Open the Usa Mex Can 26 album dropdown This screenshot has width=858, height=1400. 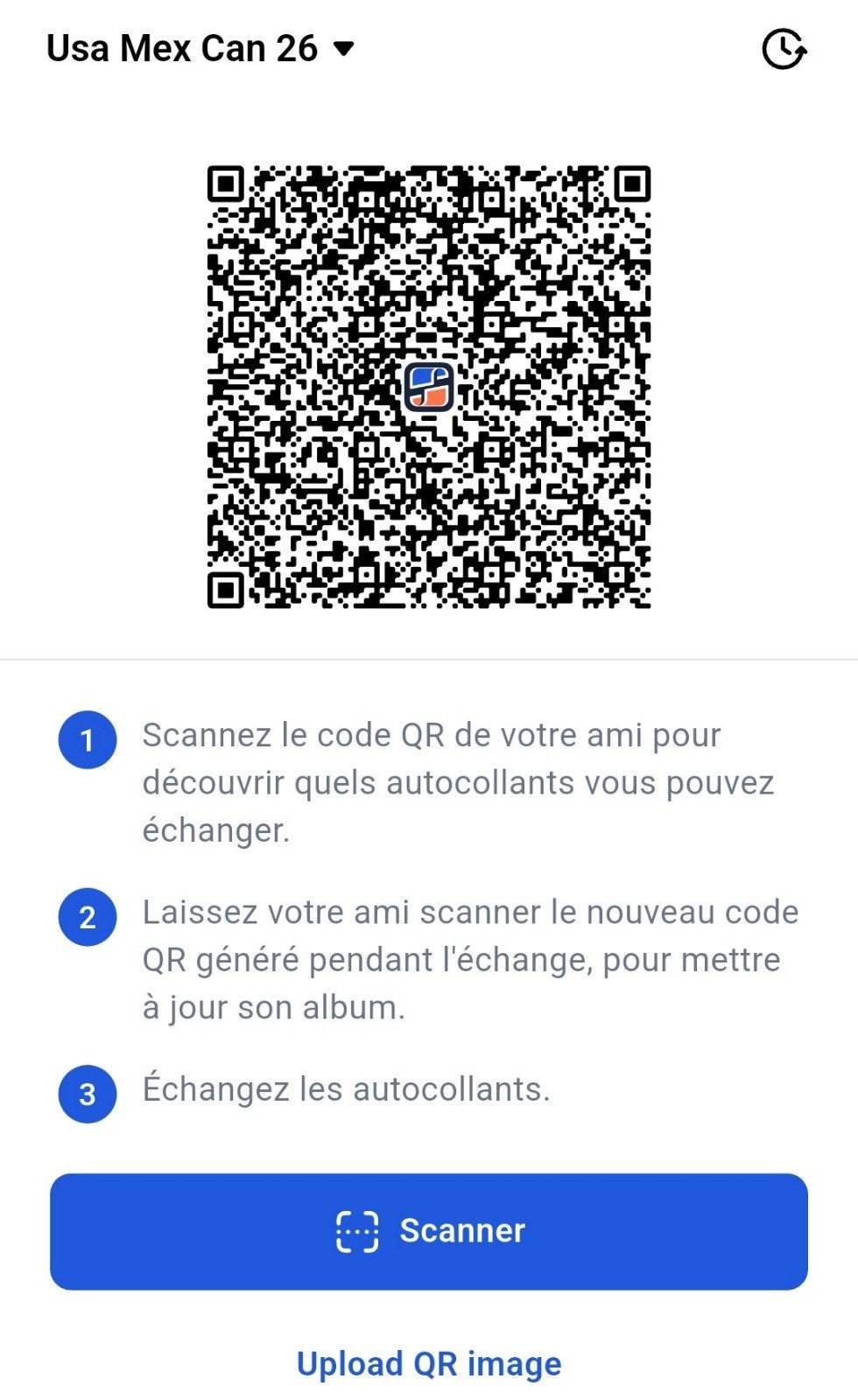click(x=200, y=48)
